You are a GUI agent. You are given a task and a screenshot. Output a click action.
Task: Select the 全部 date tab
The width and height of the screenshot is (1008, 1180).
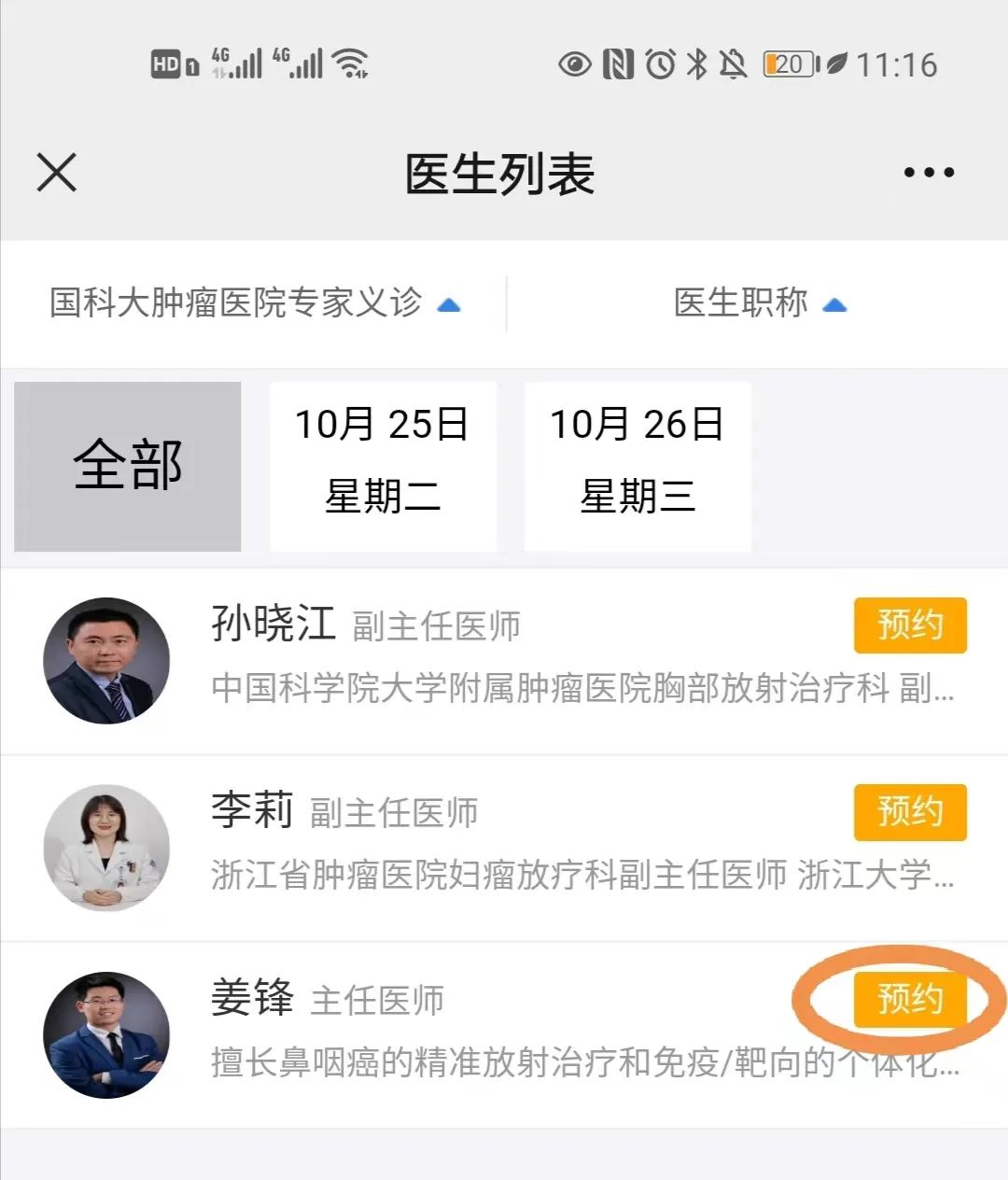[x=128, y=466]
